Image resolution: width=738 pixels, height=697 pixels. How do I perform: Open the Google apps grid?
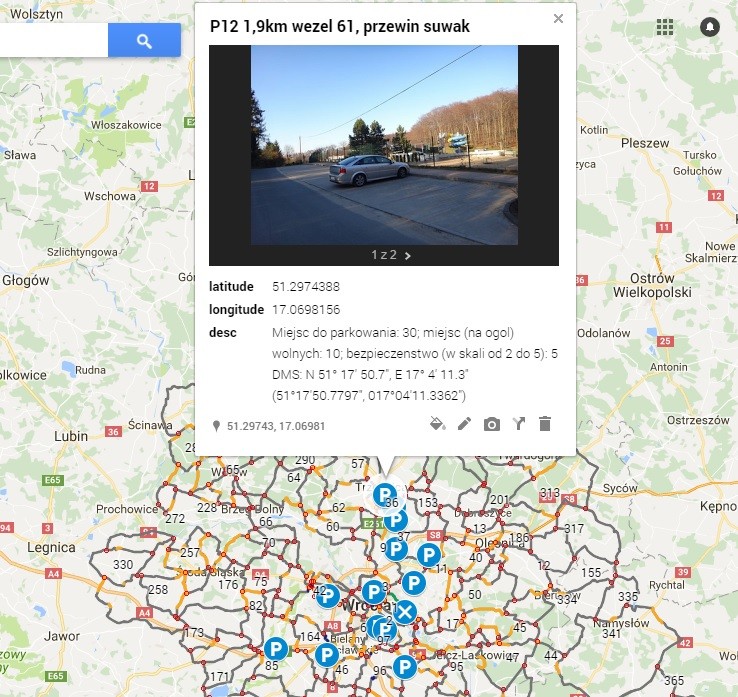click(665, 27)
